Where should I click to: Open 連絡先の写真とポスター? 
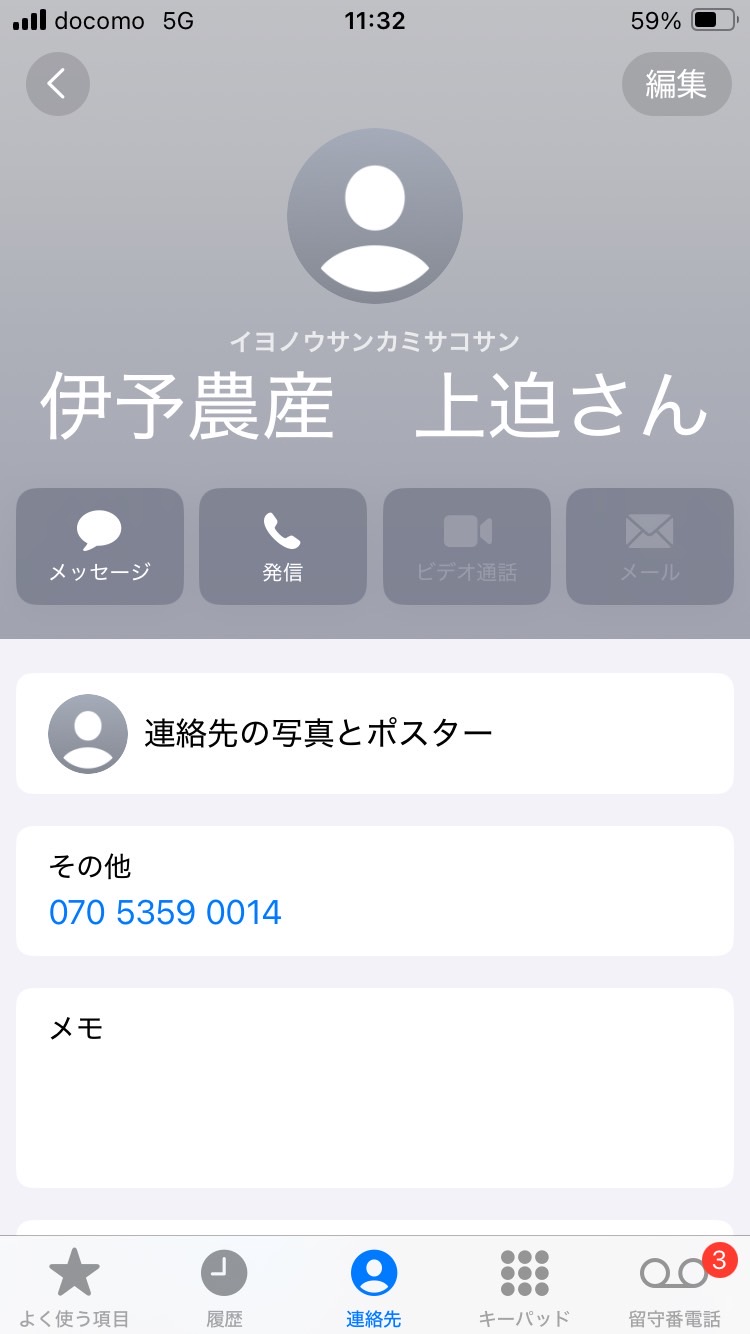click(x=375, y=733)
